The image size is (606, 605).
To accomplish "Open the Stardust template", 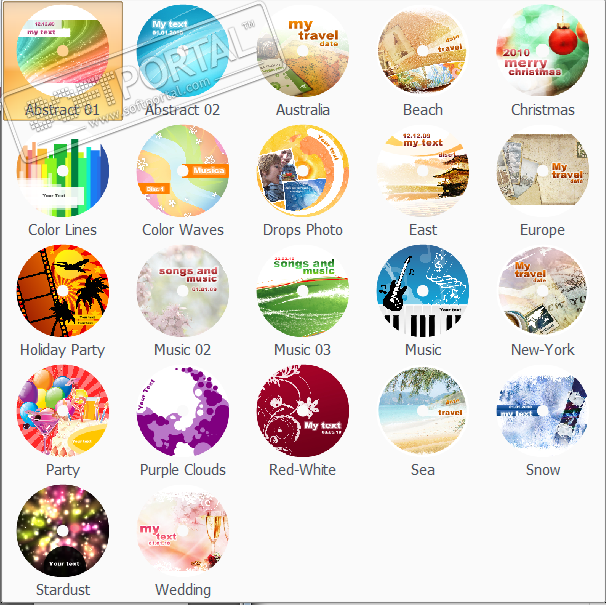I will (x=62, y=531).
